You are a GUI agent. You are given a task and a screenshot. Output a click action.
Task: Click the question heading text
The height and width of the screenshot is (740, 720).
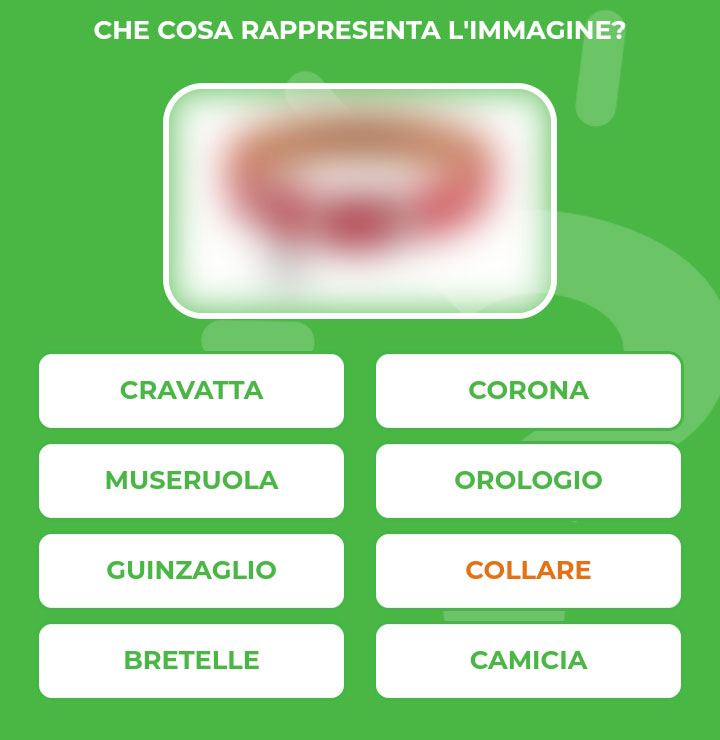360,30
